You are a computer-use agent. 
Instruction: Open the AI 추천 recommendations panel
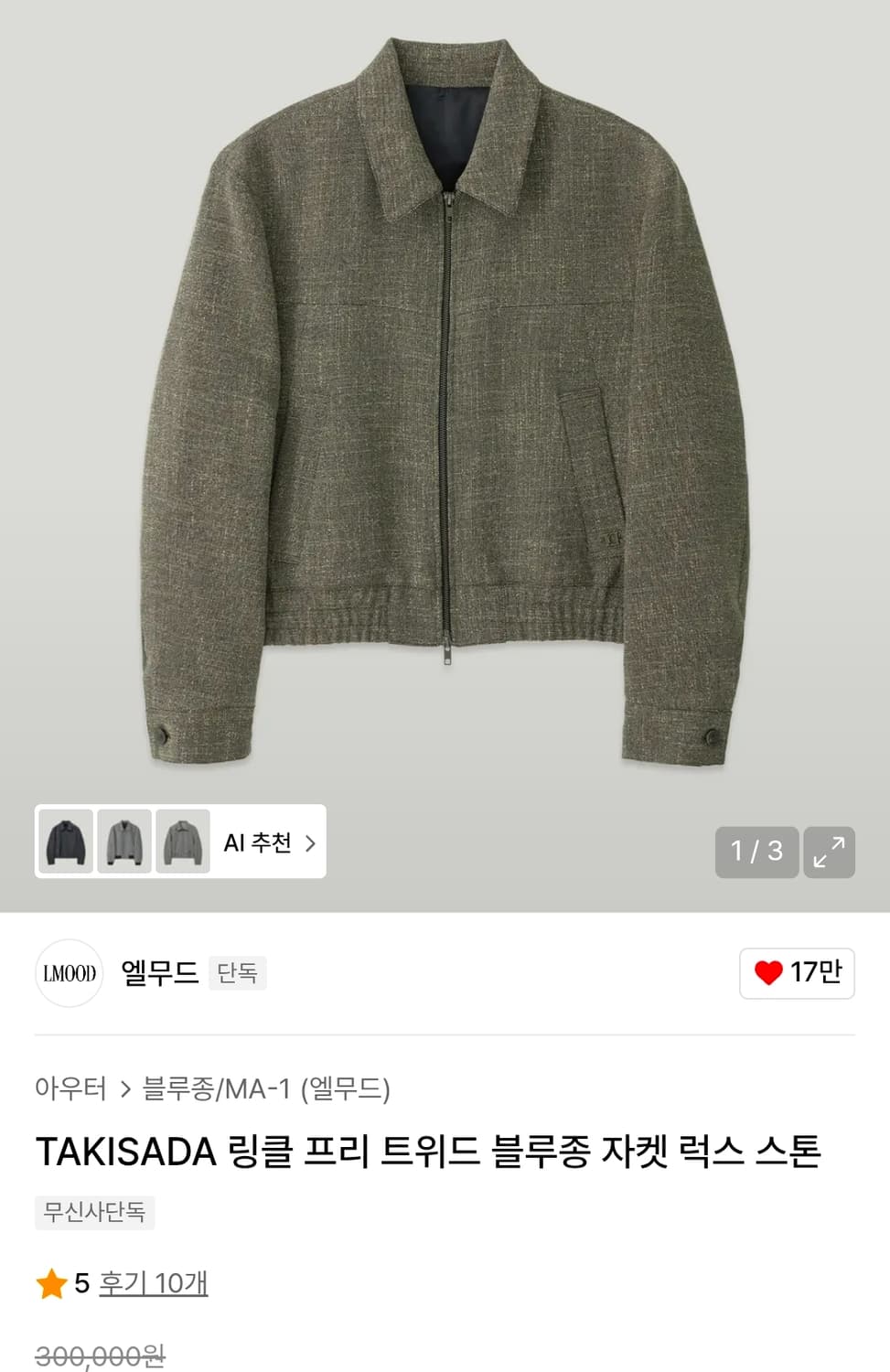(x=259, y=843)
